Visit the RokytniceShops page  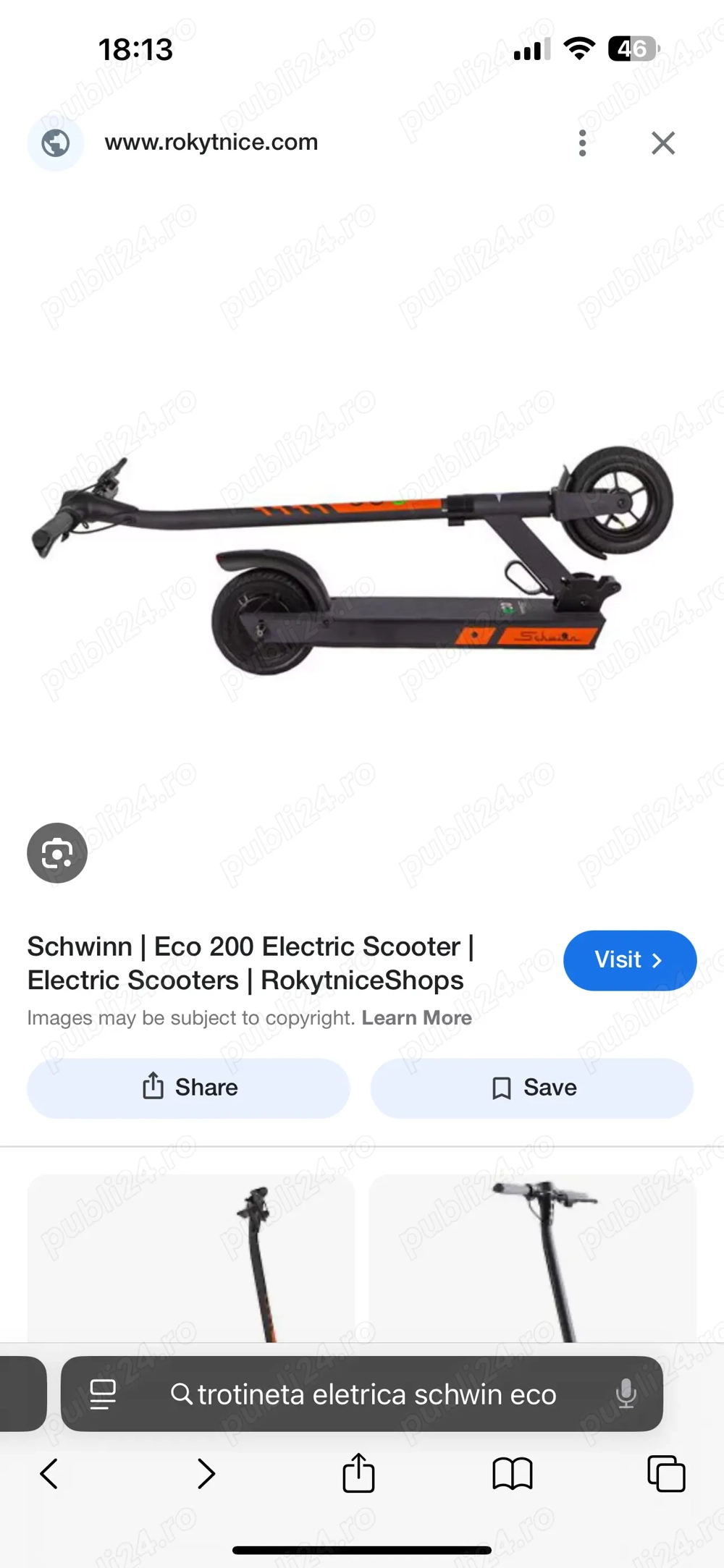[x=629, y=960]
